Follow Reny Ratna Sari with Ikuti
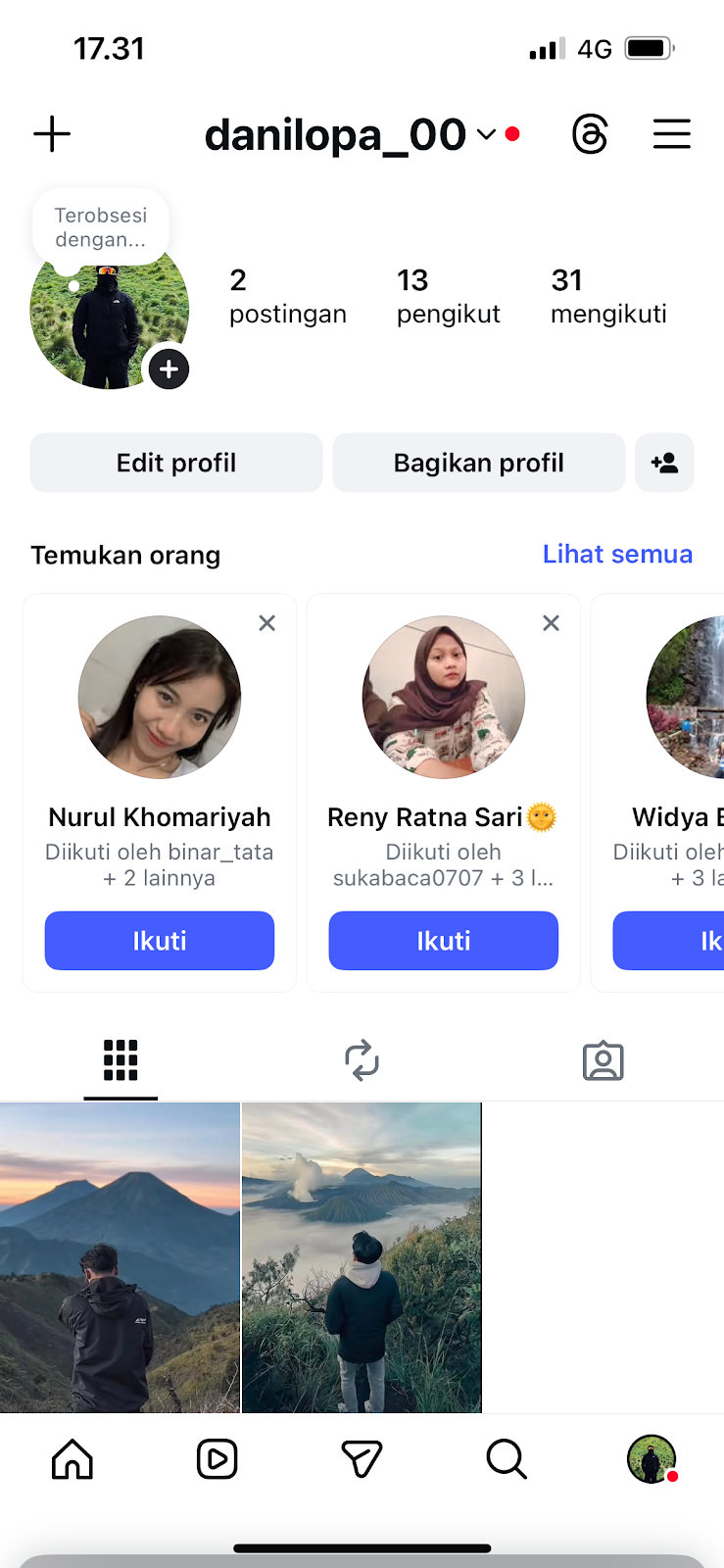This screenshot has height=1568, width=724. tap(443, 941)
